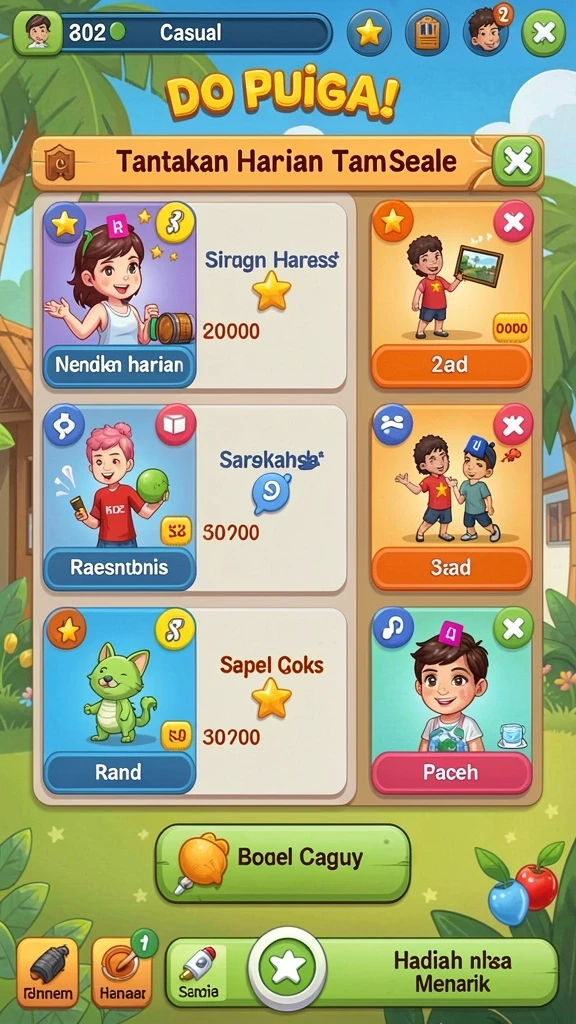Close the Tantakan Harian panel
576x1024 pixels.
coord(517,161)
